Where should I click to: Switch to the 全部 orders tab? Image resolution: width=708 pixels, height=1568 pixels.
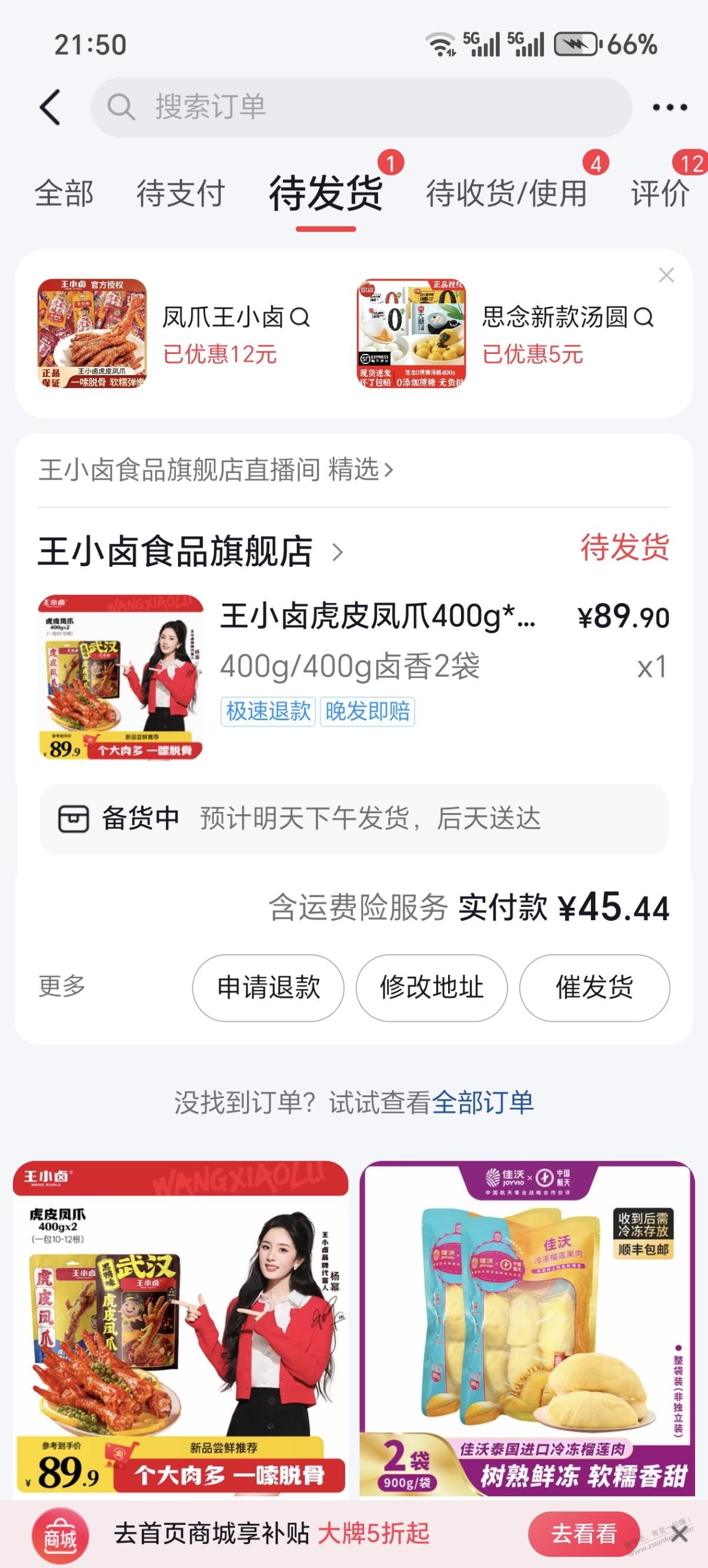tap(64, 193)
